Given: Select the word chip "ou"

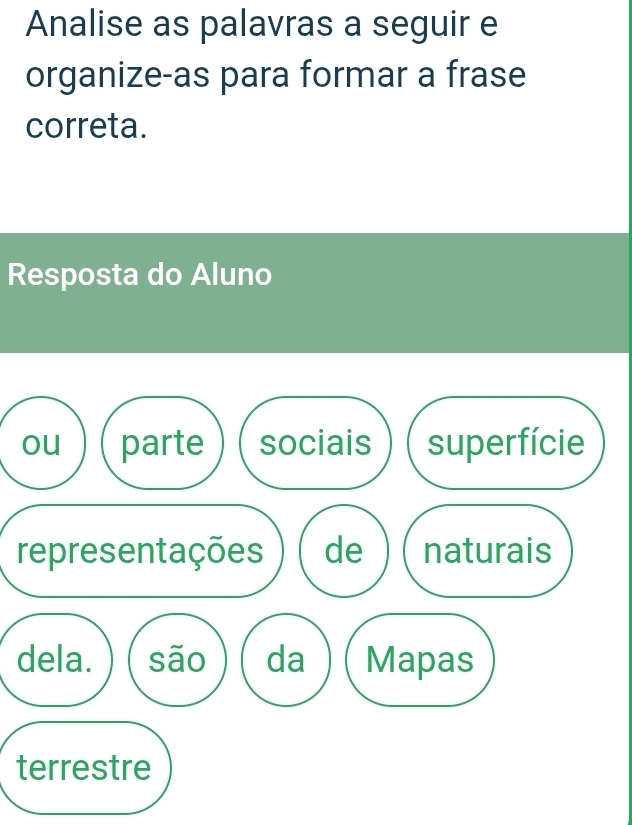Looking at the screenshot, I should [42, 443].
